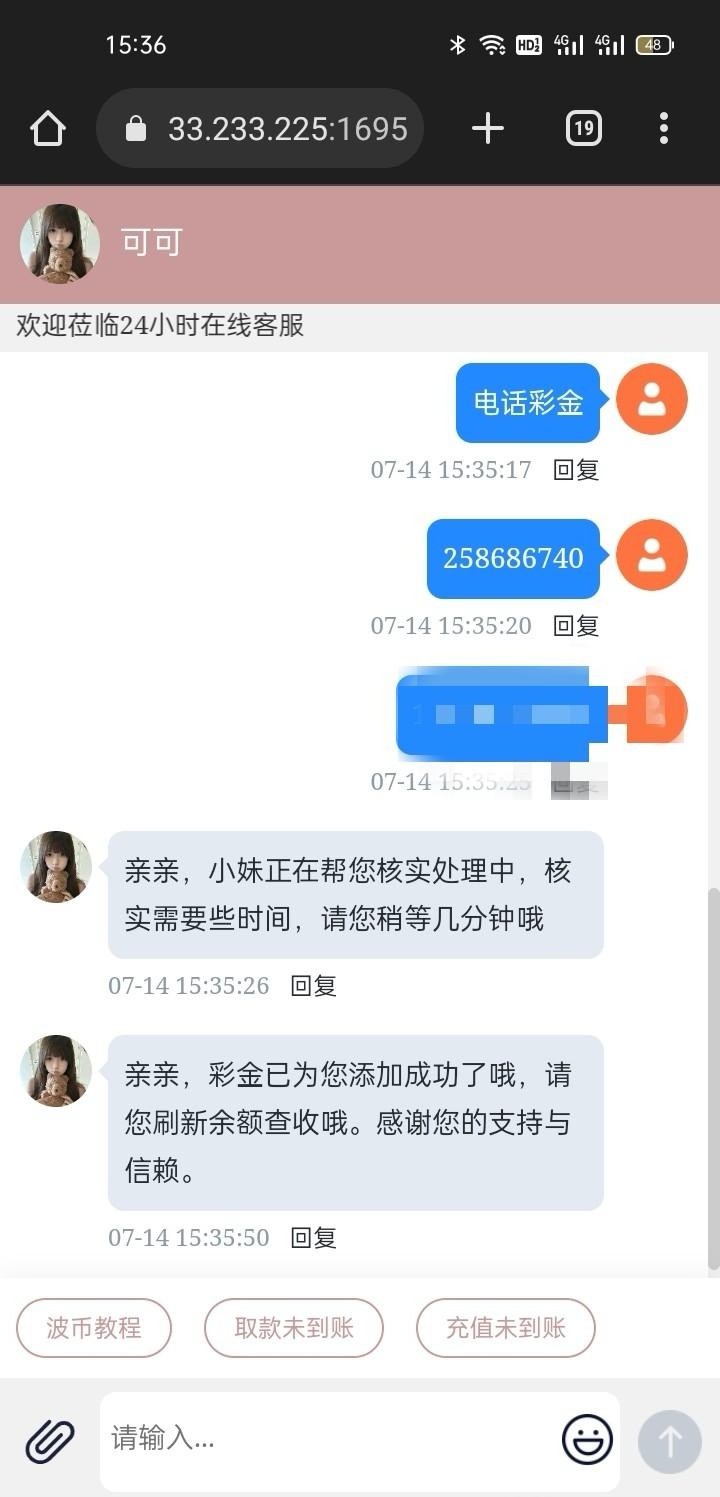Open the browser tab switcher showing 19

click(582, 128)
